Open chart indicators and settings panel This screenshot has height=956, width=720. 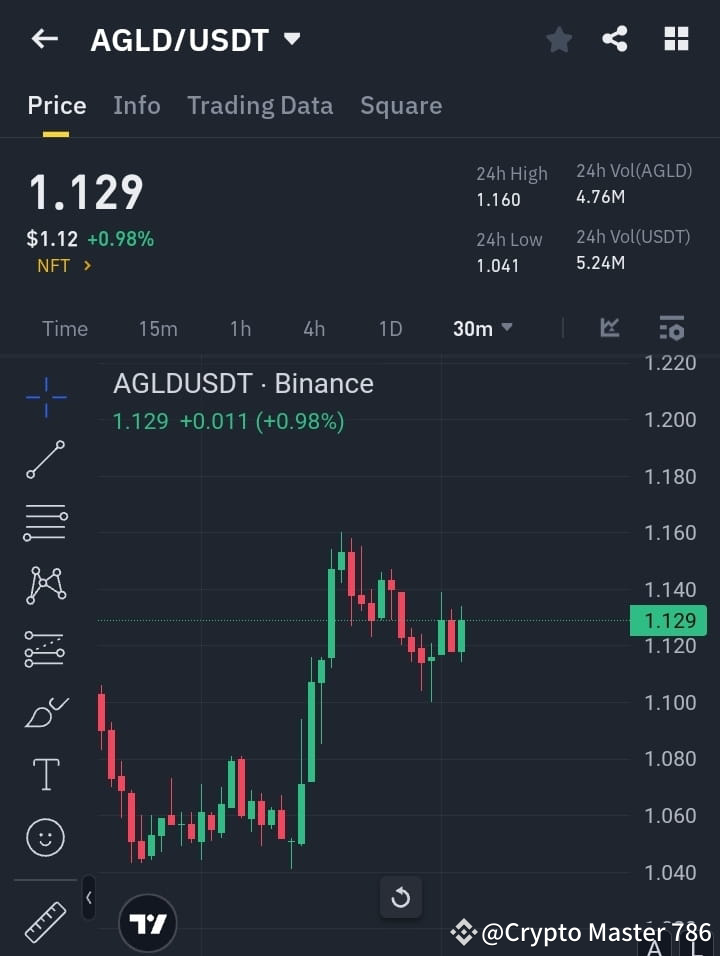tap(671, 328)
